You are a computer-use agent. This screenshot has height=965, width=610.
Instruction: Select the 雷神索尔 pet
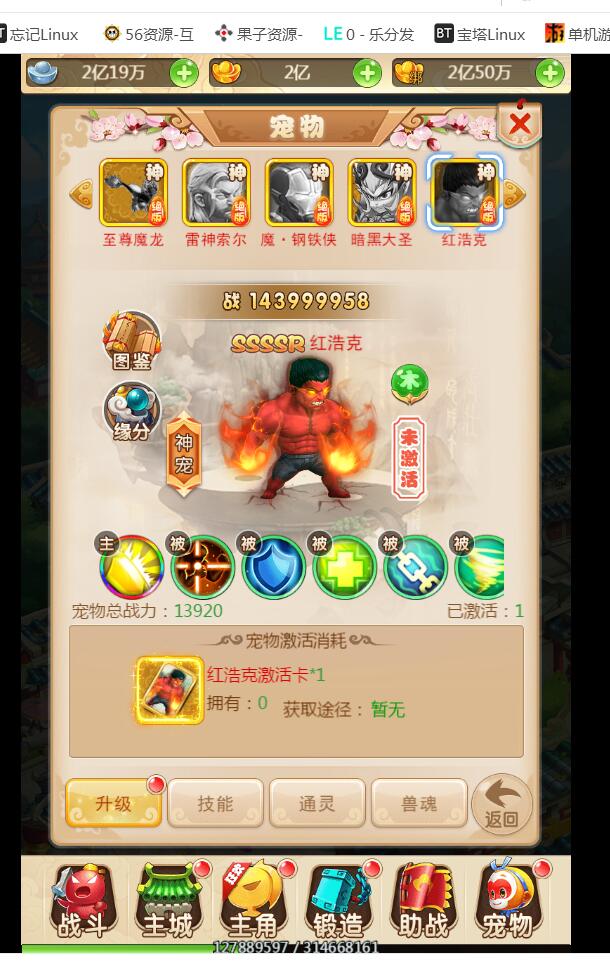click(216, 193)
